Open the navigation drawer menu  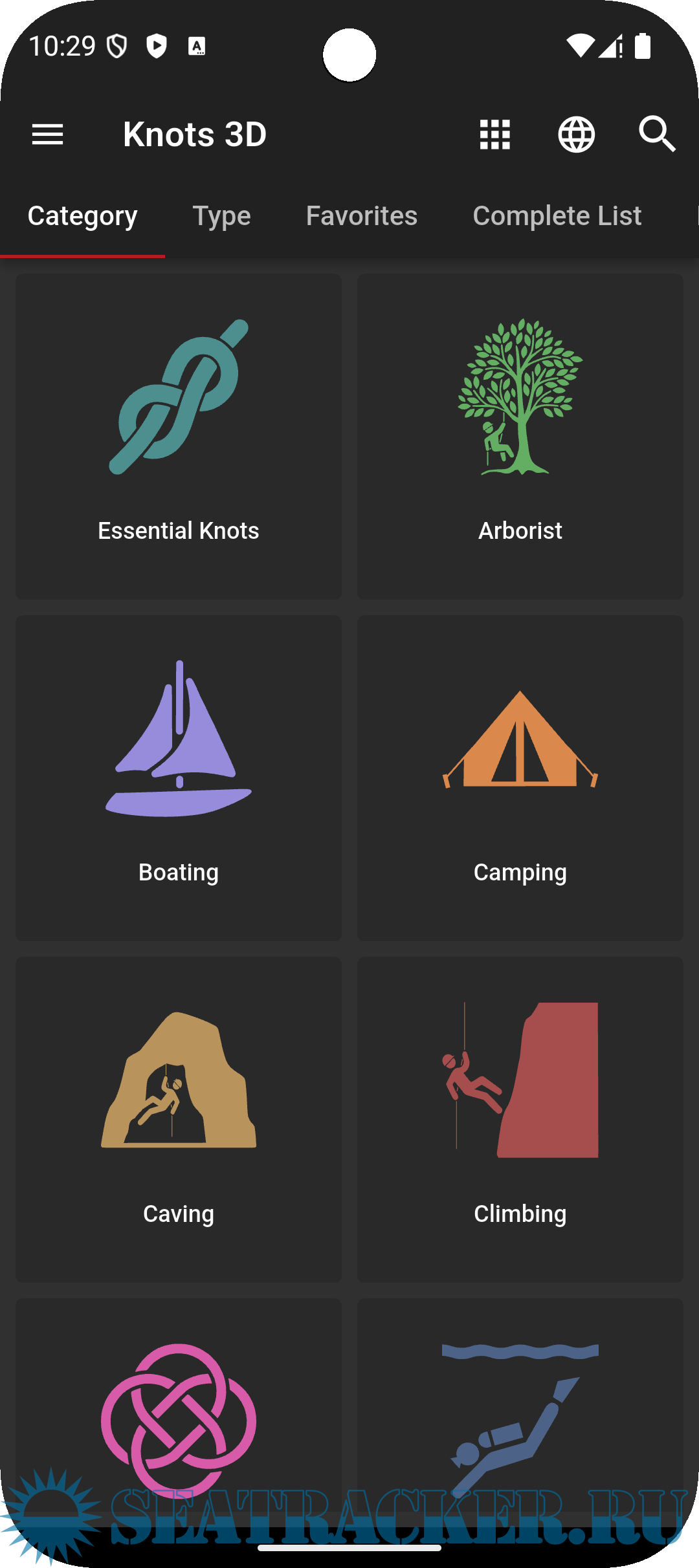pyautogui.click(x=47, y=135)
